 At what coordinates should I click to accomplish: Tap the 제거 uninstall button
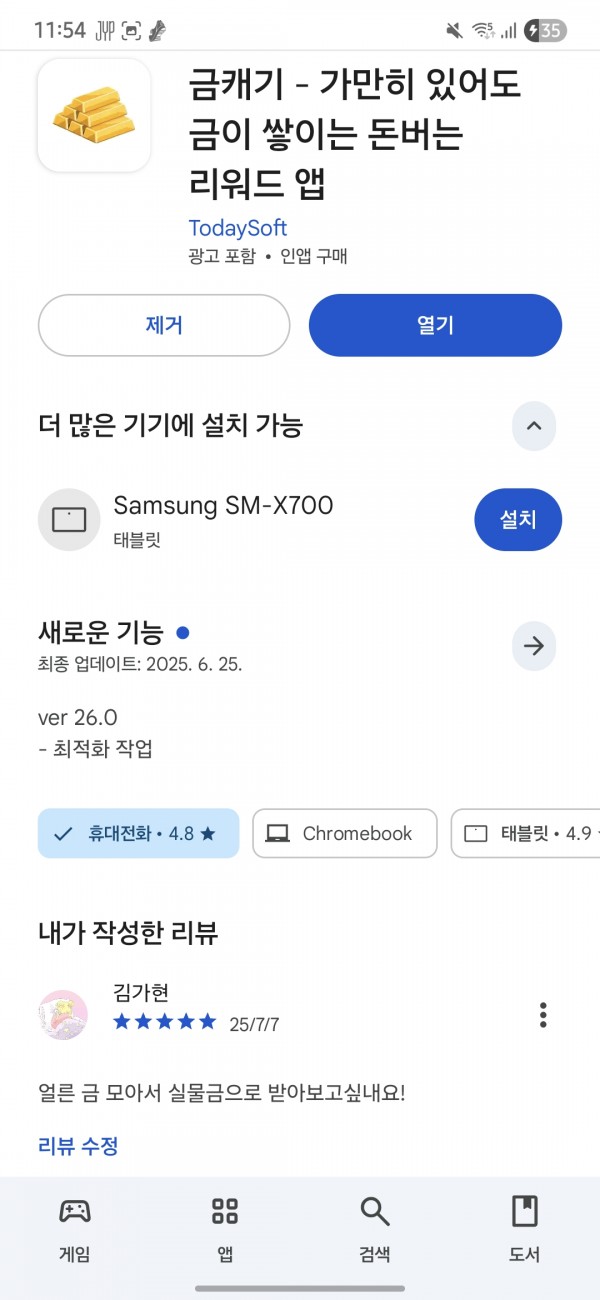tap(164, 325)
